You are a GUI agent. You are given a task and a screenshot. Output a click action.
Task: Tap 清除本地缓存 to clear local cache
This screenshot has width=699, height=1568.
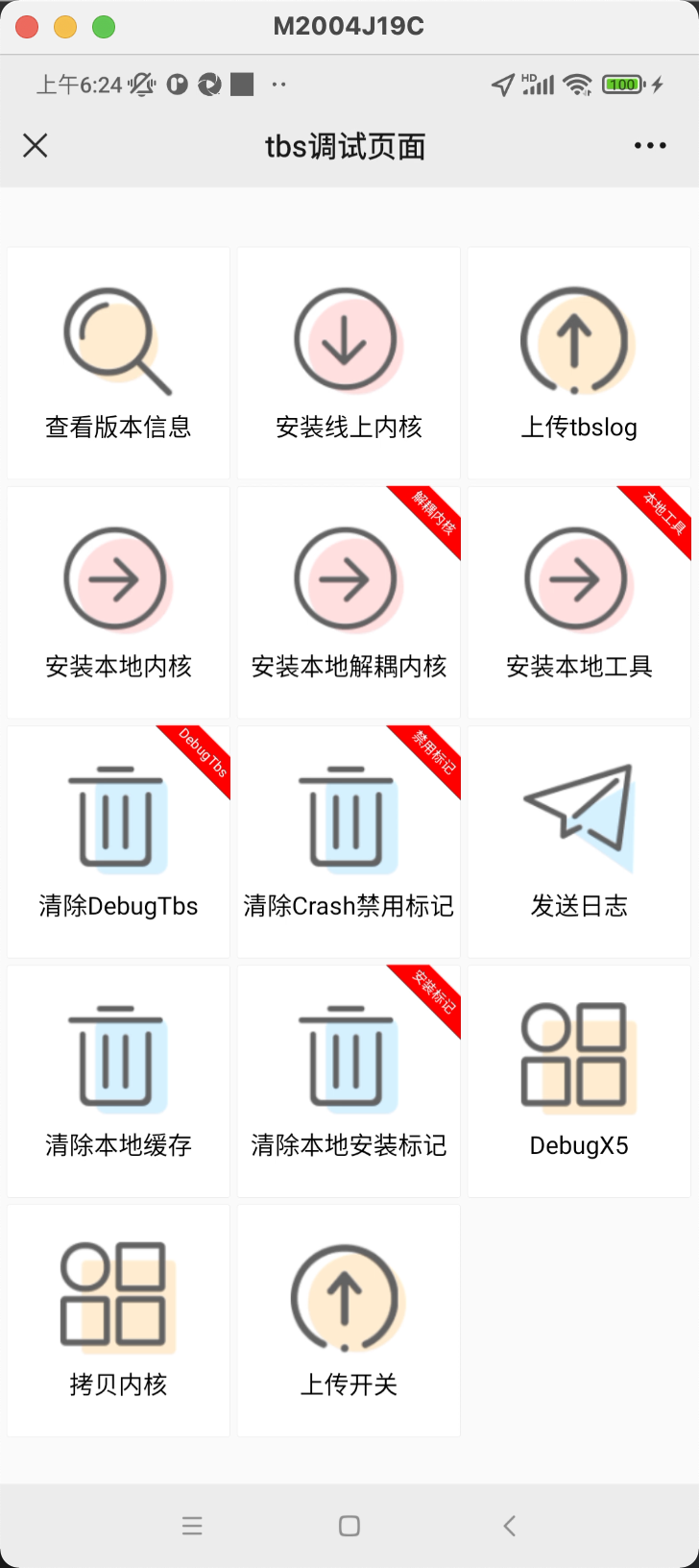click(118, 1081)
